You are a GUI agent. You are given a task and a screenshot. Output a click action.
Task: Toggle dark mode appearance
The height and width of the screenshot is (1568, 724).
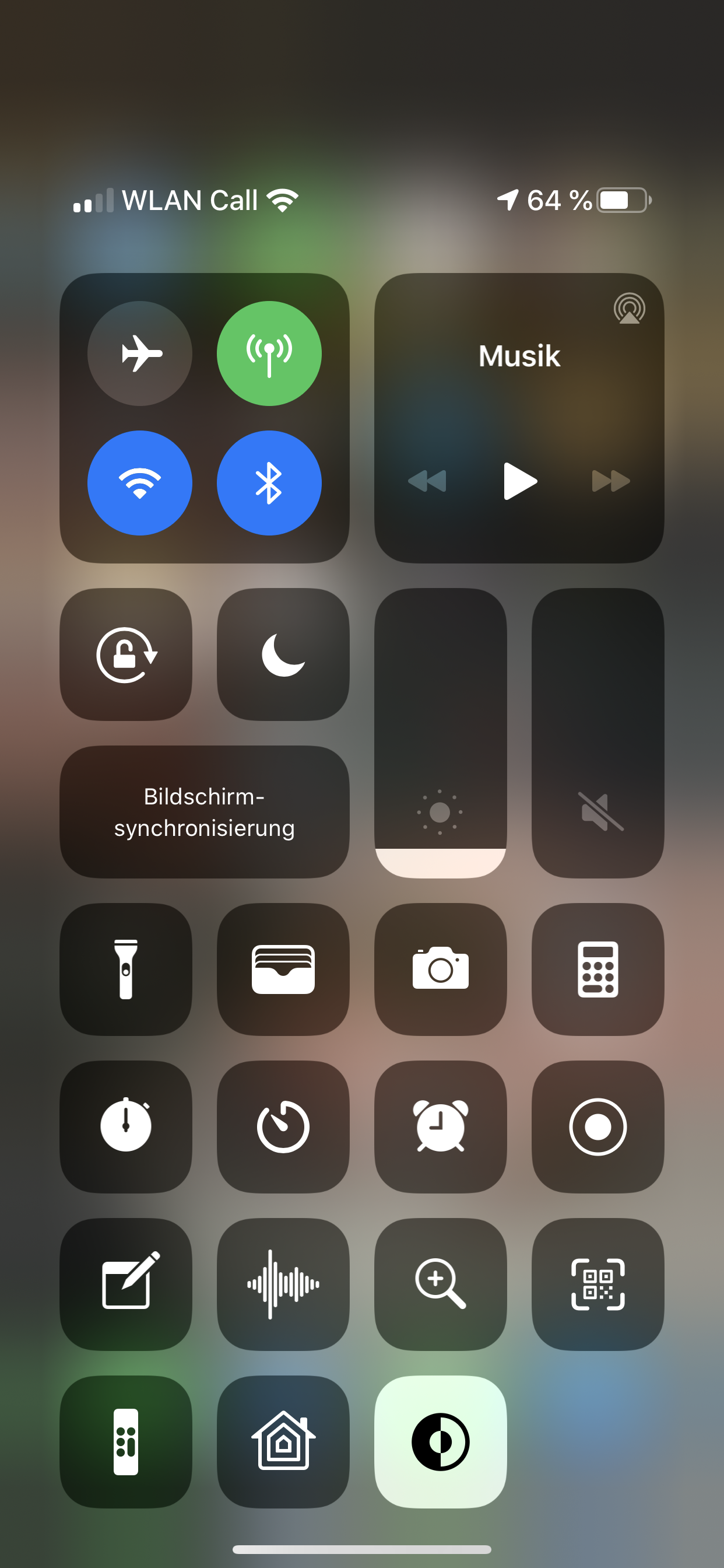pyautogui.click(x=441, y=1441)
